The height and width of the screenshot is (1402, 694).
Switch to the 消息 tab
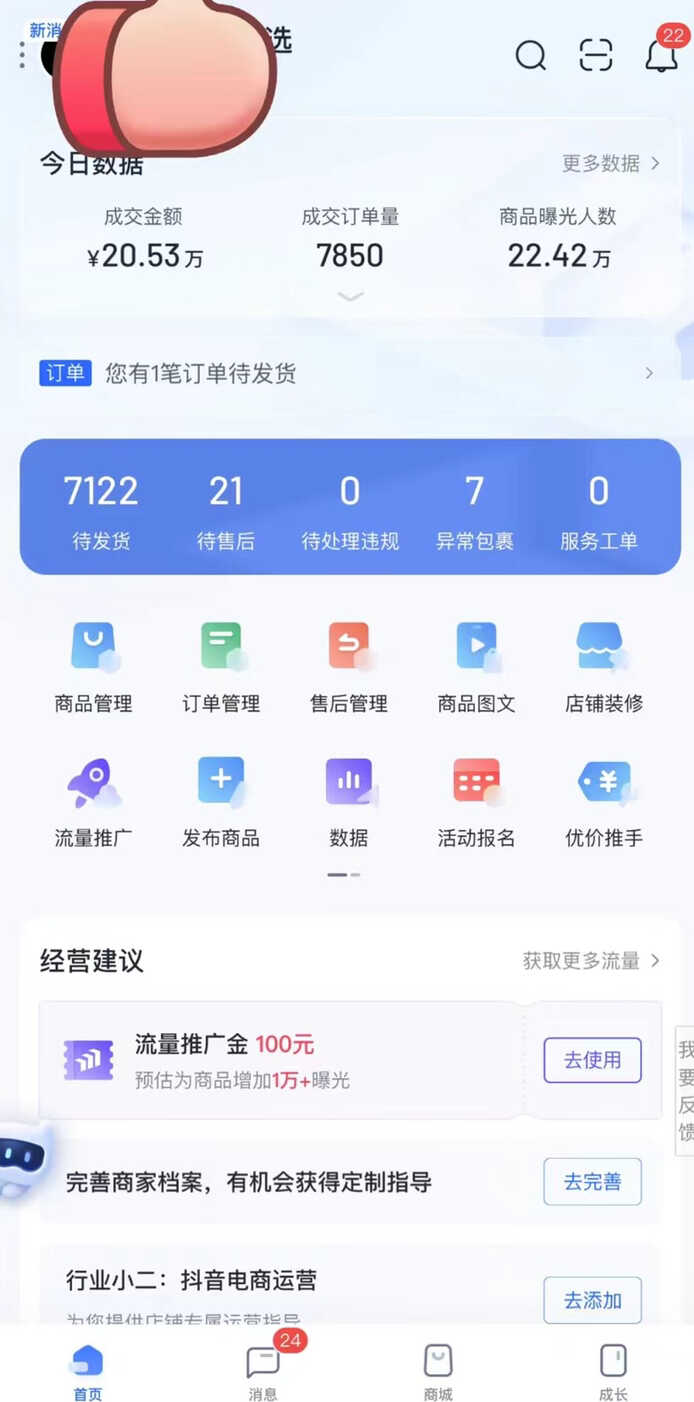point(263,1371)
